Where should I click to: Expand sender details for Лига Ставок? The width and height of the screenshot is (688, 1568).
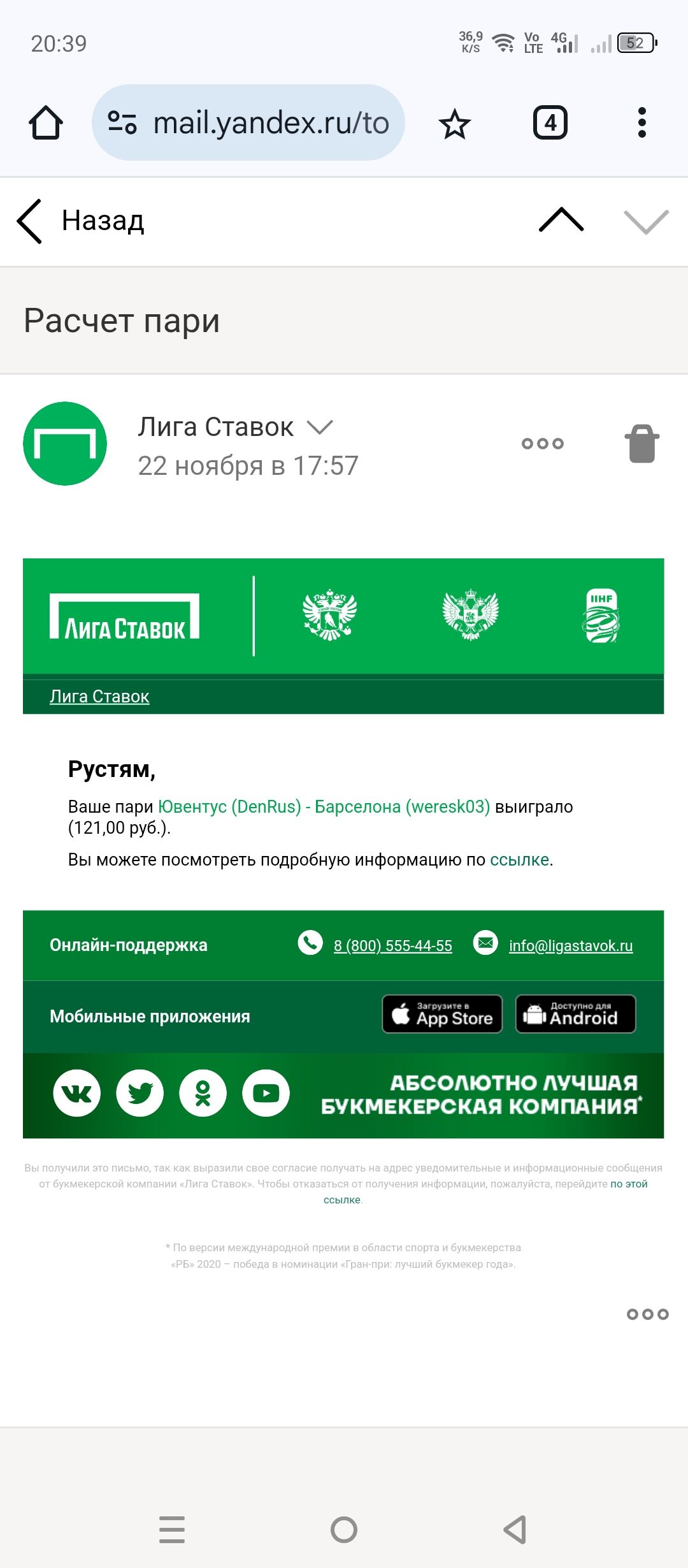click(x=319, y=427)
